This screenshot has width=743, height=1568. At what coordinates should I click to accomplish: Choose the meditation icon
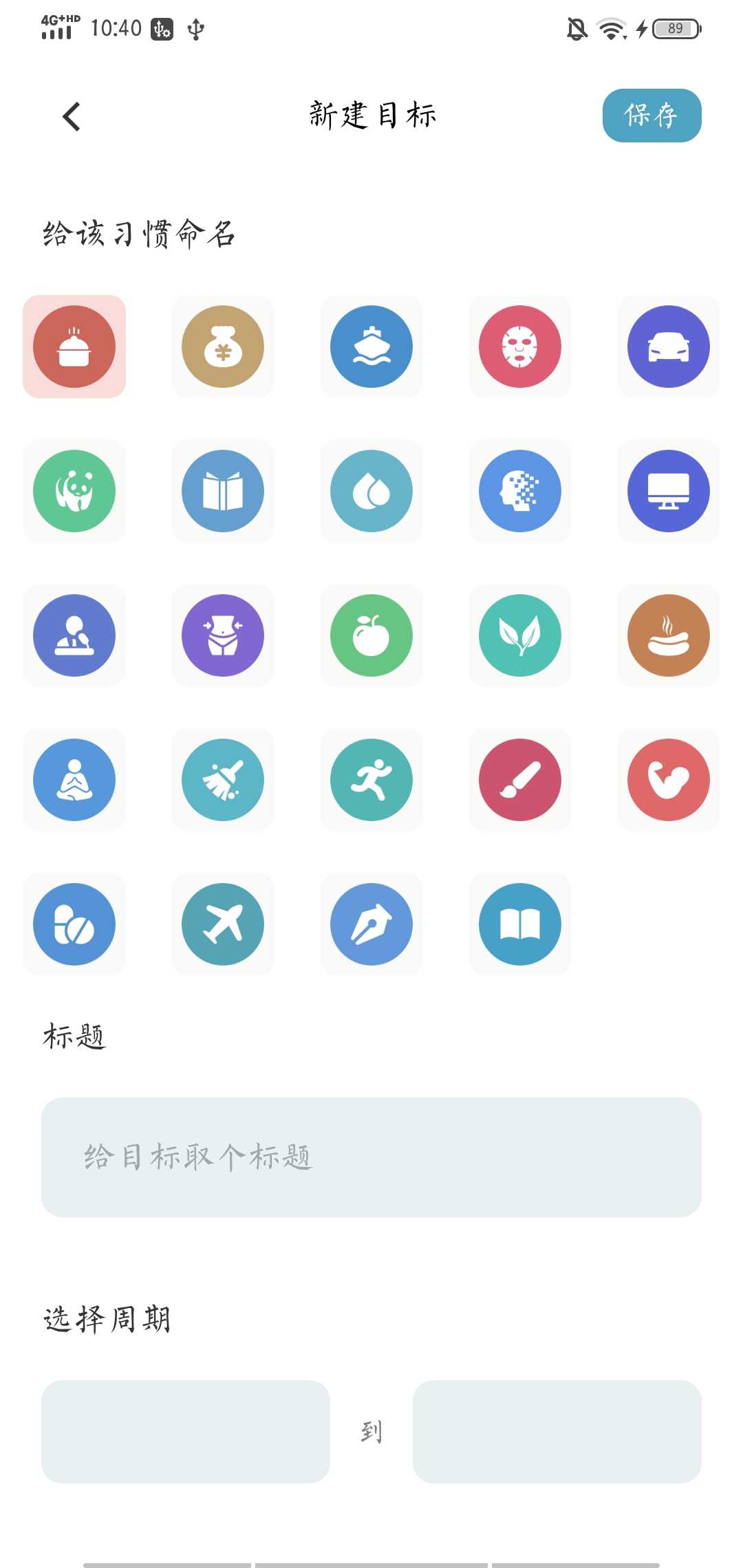tap(74, 780)
